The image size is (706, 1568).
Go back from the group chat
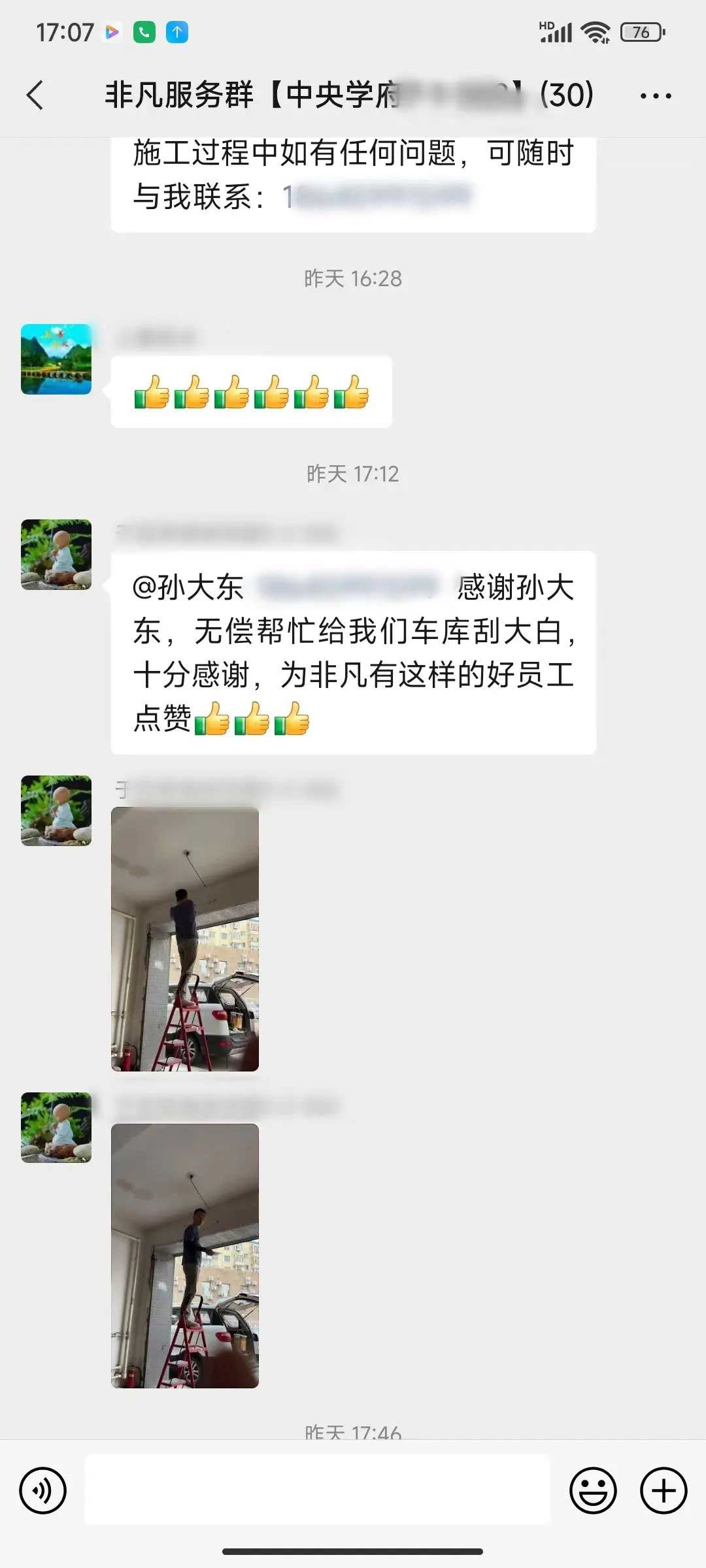pyautogui.click(x=35, y=95)
